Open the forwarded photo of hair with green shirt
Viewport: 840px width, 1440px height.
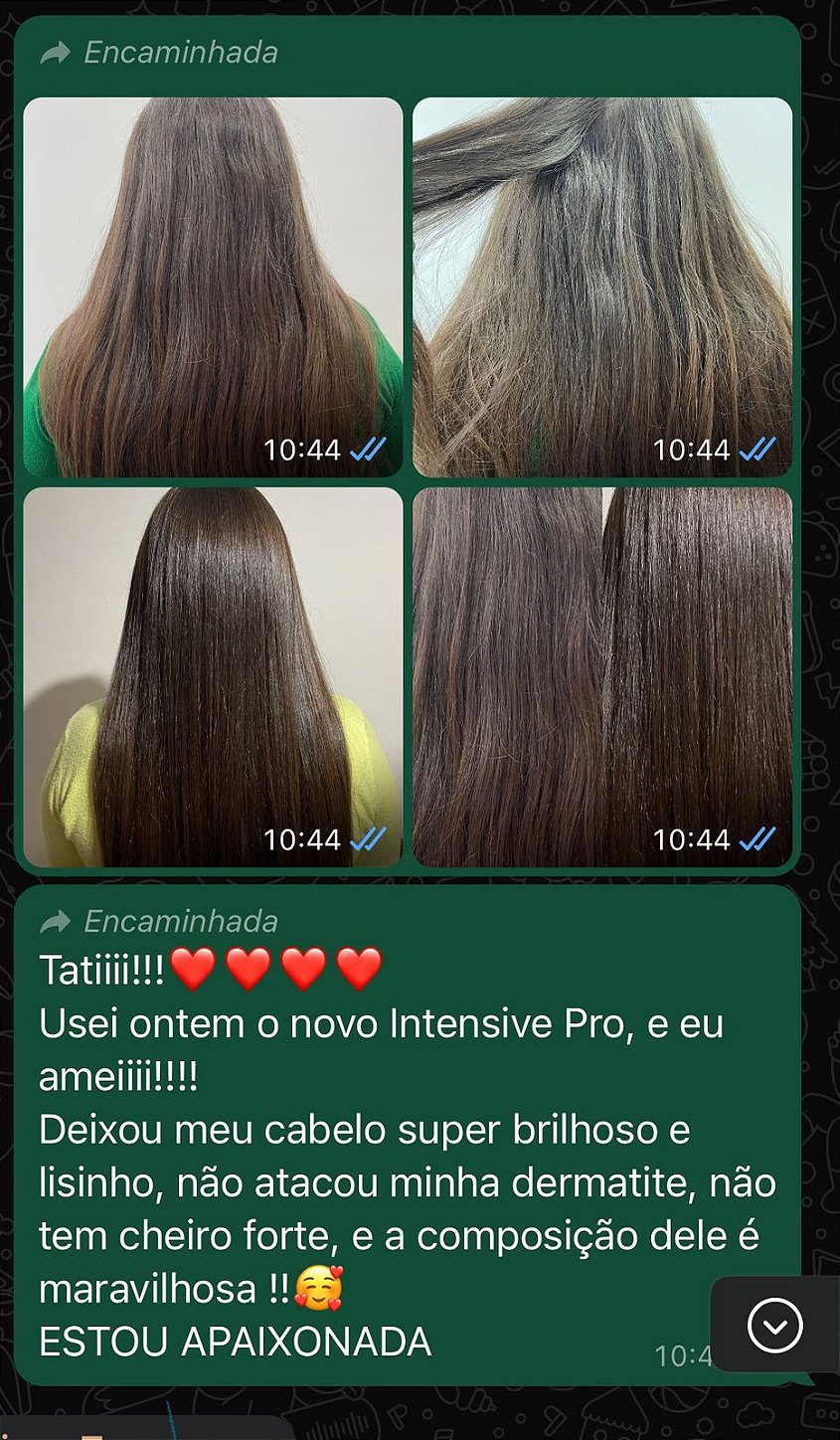pyautogui.click(x=213, y=286)
